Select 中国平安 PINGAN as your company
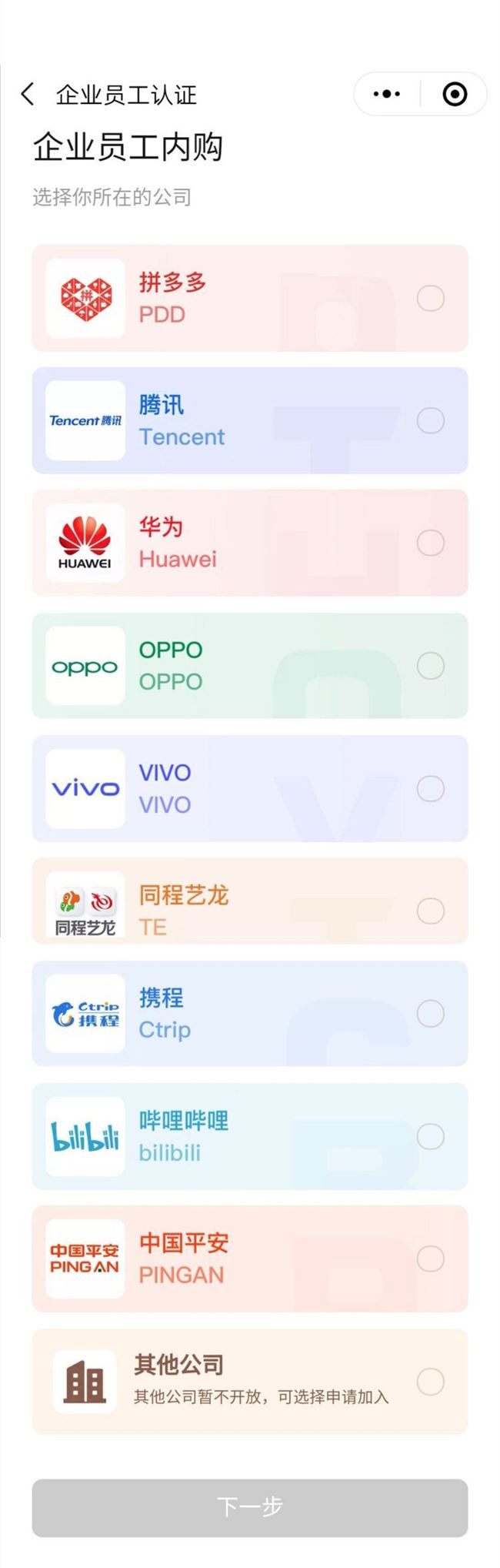The image size is (500, 1568). pyautogui.click(x=430, y=1259)
